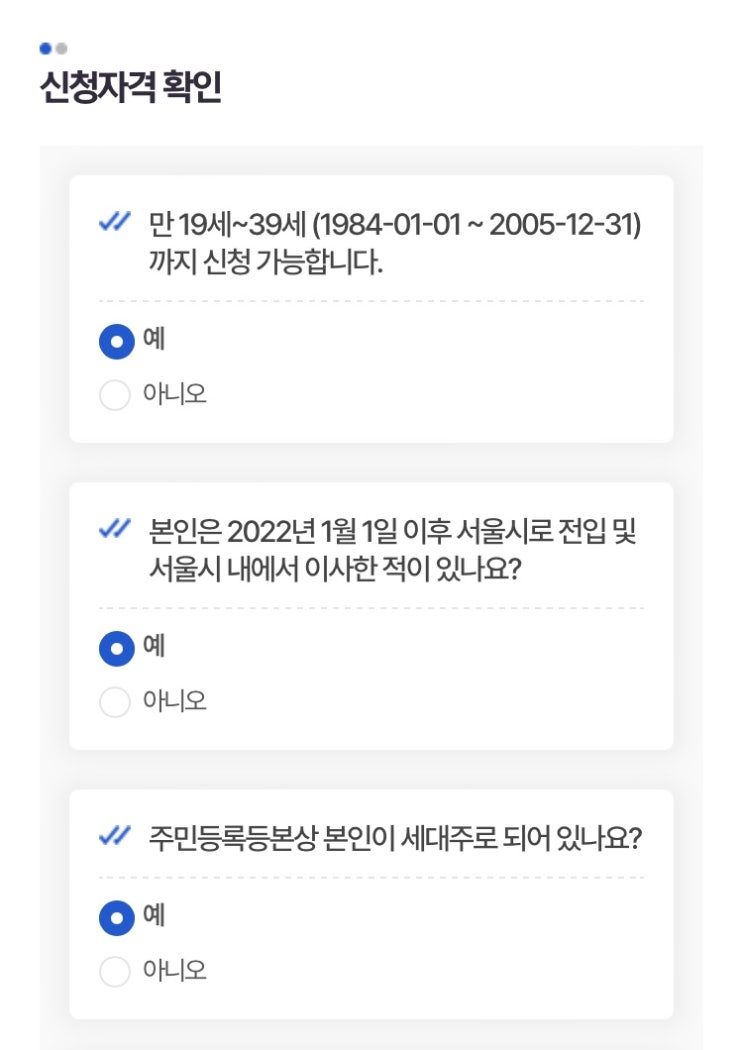The width and height of the screenshot is (743, 1050).
Task: Select 예 for the 만 19세~39세 age question
Action: (116, 342)
